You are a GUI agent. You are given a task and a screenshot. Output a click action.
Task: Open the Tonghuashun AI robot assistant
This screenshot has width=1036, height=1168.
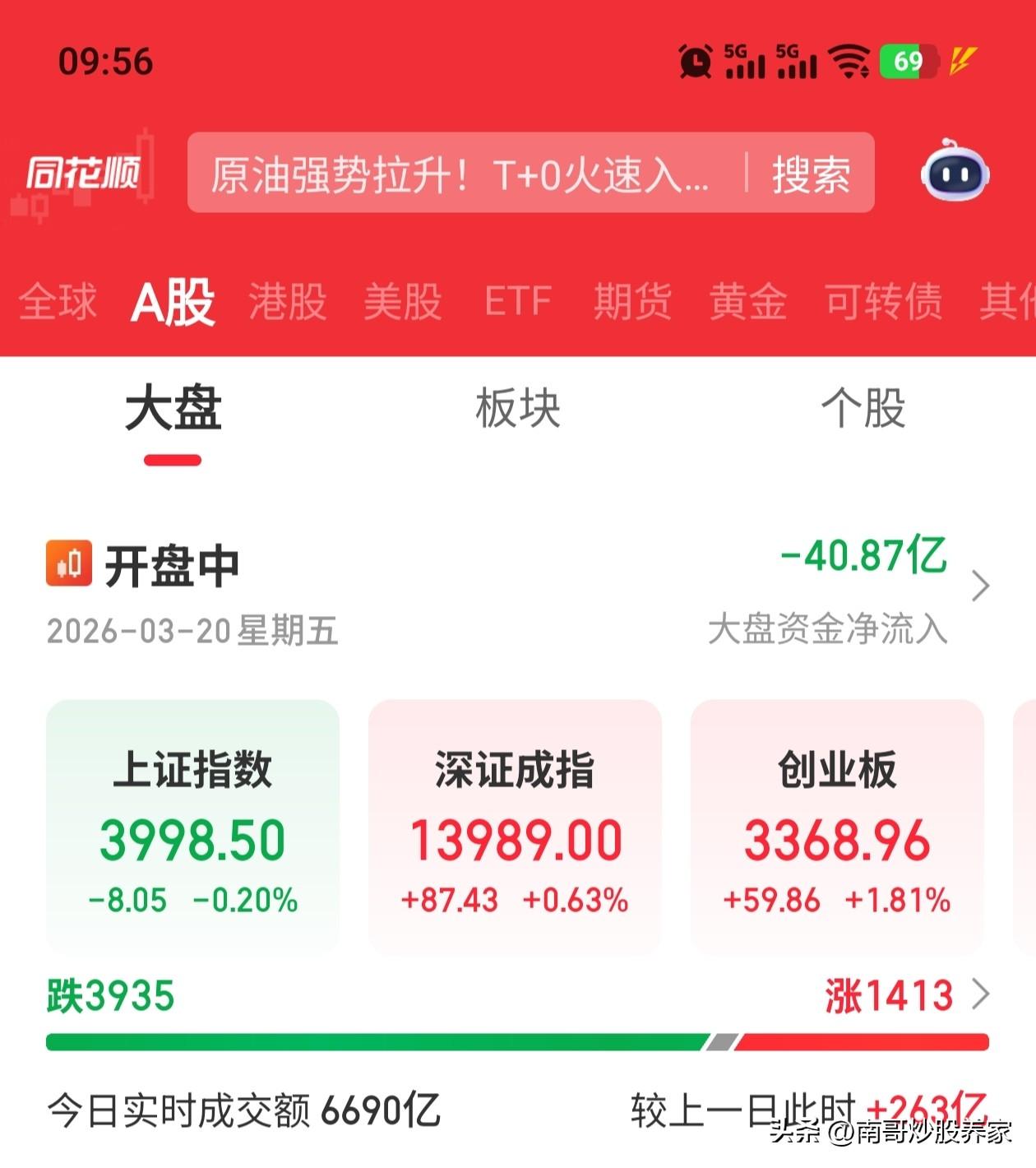pos(954,173)
